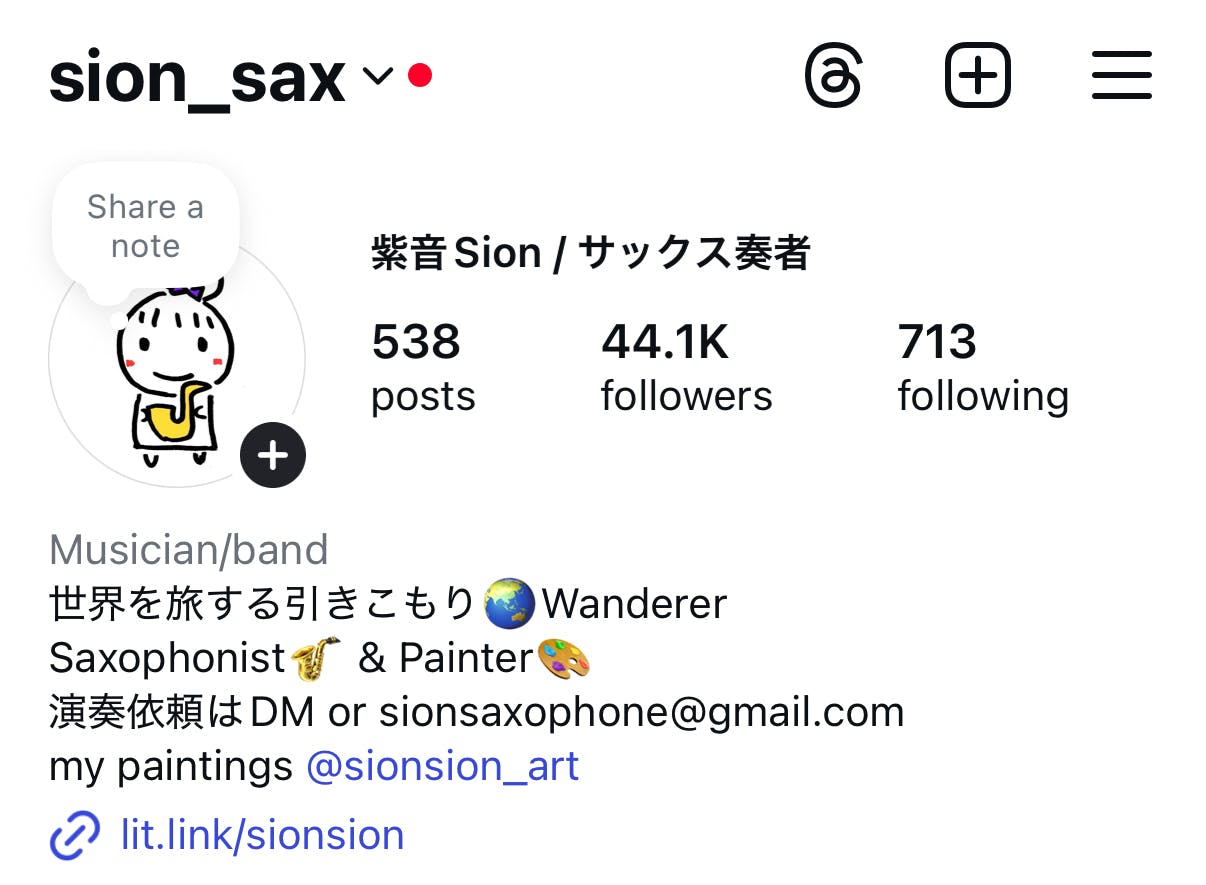The width and height of the screenshot is (1206, 885).
Task: Open the 44.1K followers list
Action: (x=686, y=368)
